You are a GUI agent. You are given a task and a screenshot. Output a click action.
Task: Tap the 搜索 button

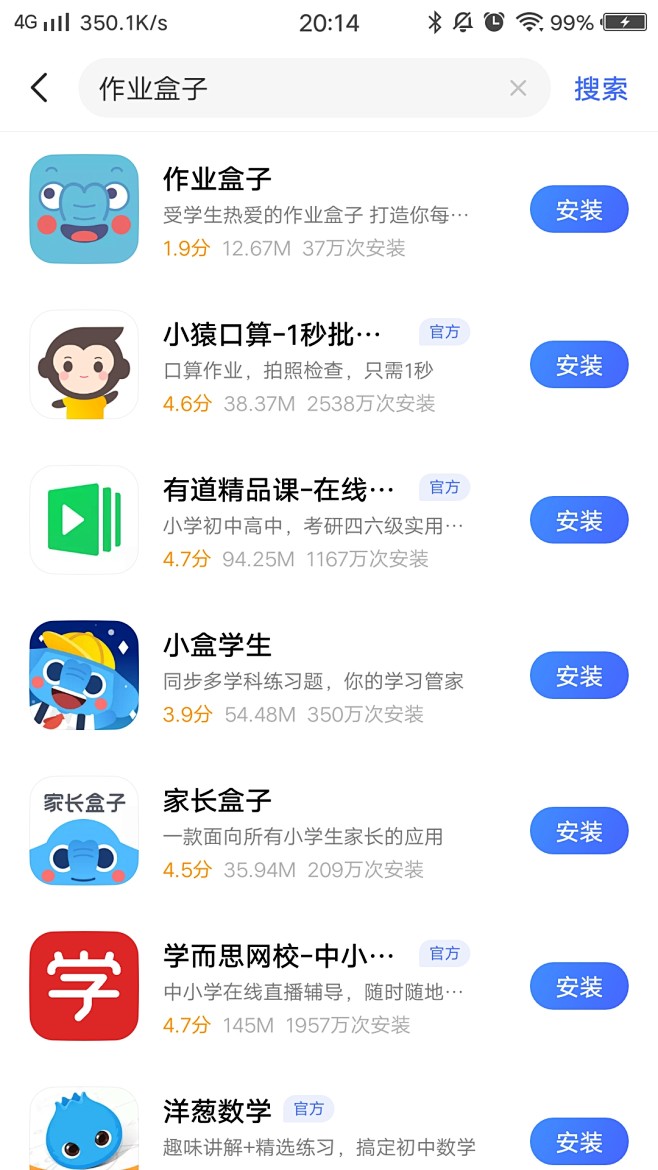(x=600, y=88)
